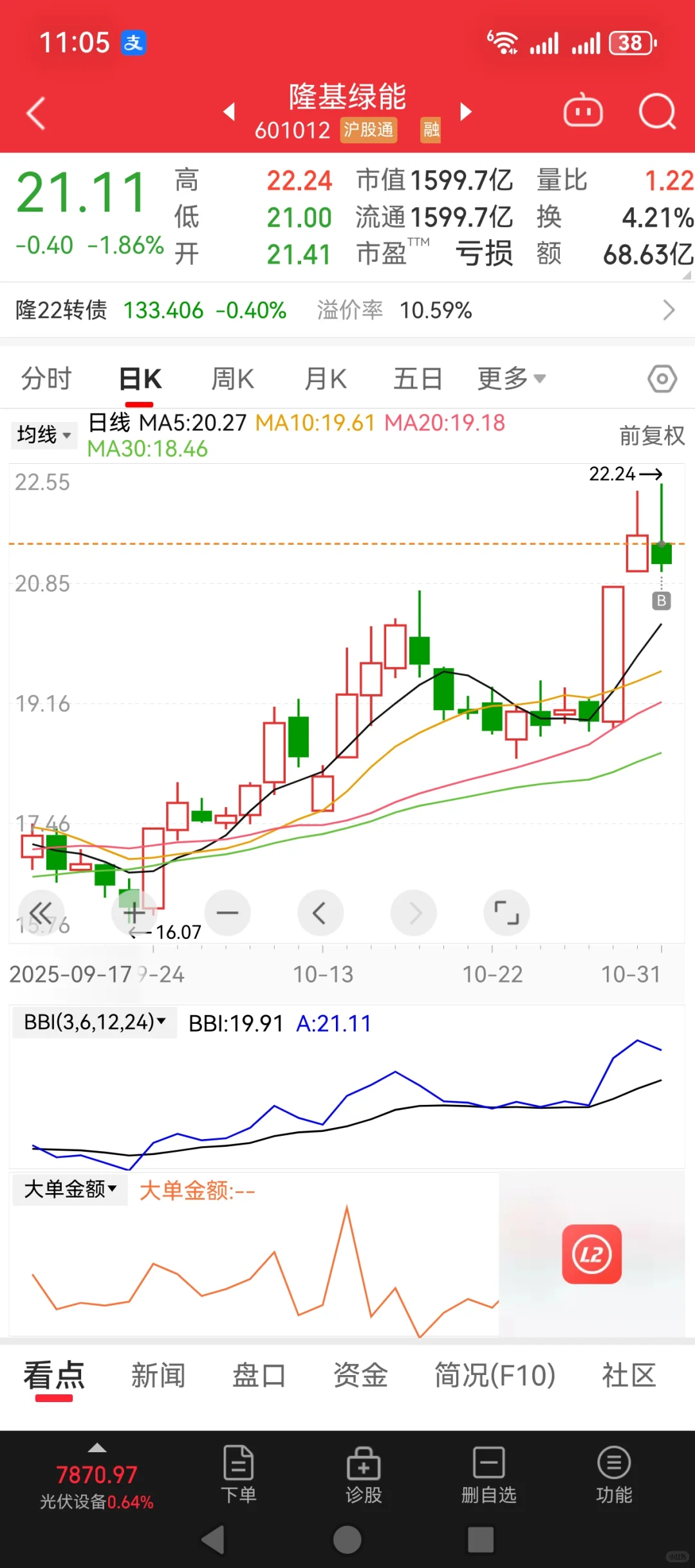Viewport: 695px width, 1568px height.
Task: Select the 周K chart tab
Action: pyautogui.click(x=232, y=379)
